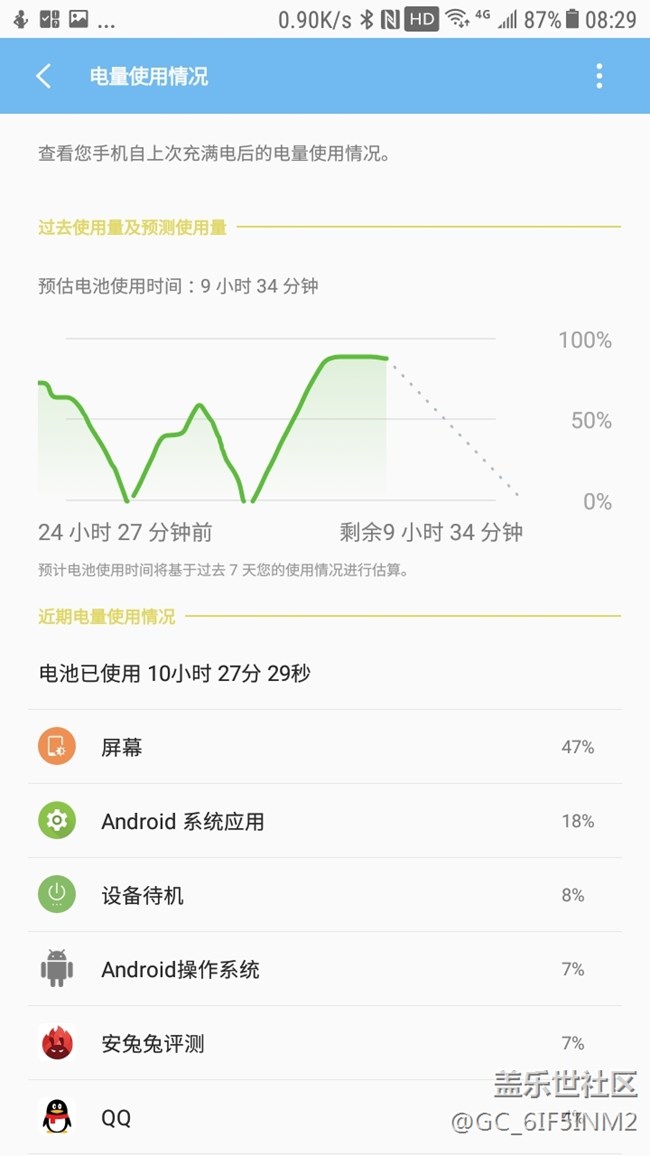
Task: Select the Android操作系统 row
Action: [x=324, y=969]
